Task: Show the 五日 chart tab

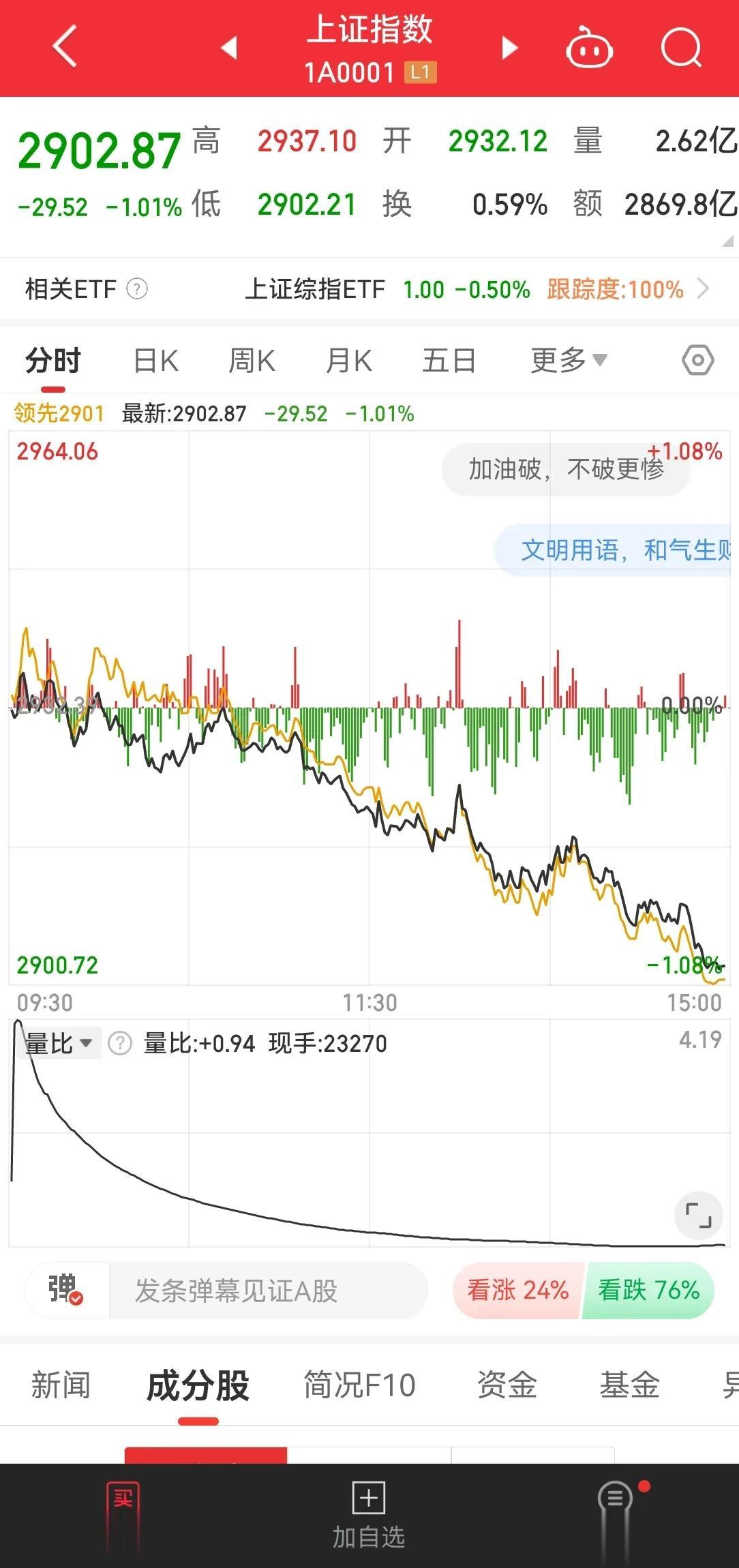Action: [x=449, y=361]
